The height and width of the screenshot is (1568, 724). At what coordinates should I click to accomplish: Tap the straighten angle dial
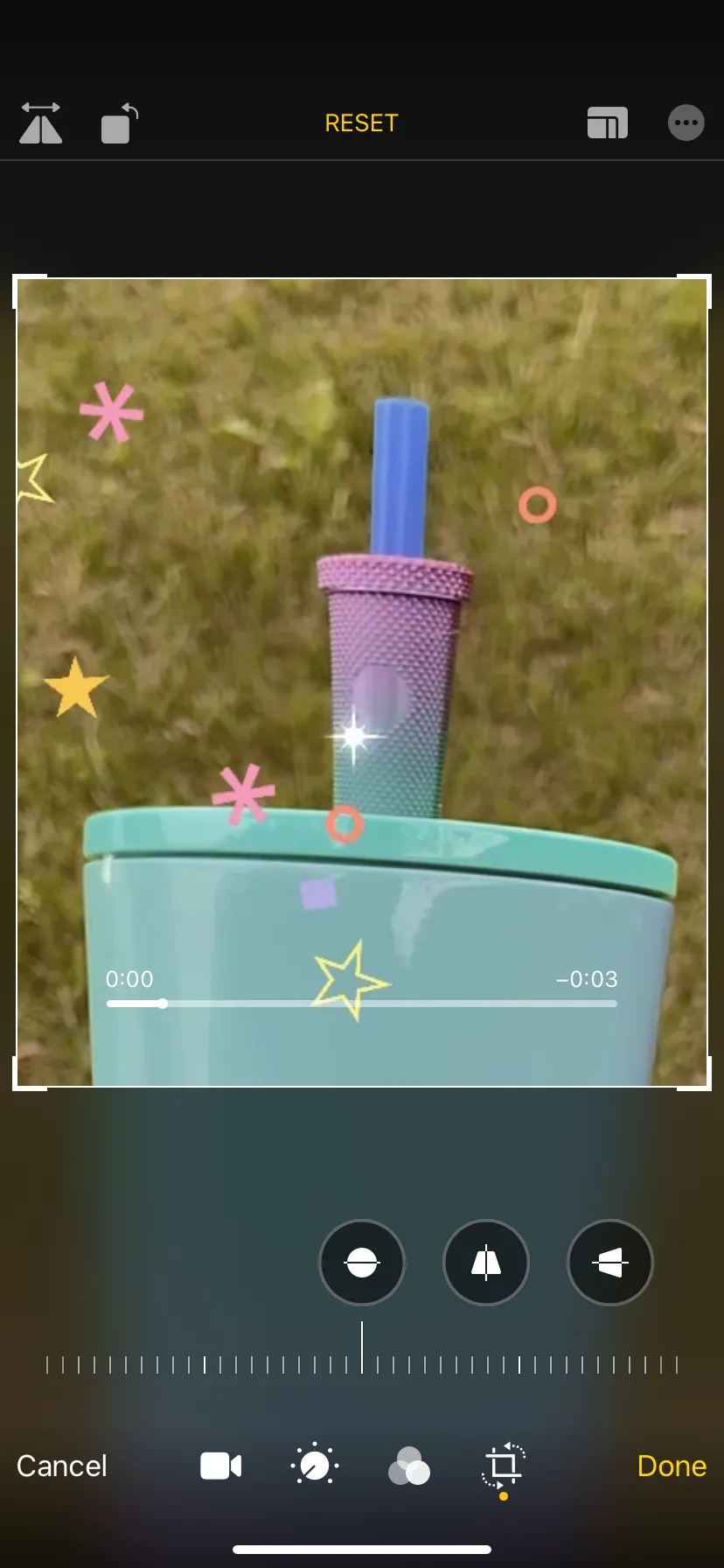(362, 1363)
